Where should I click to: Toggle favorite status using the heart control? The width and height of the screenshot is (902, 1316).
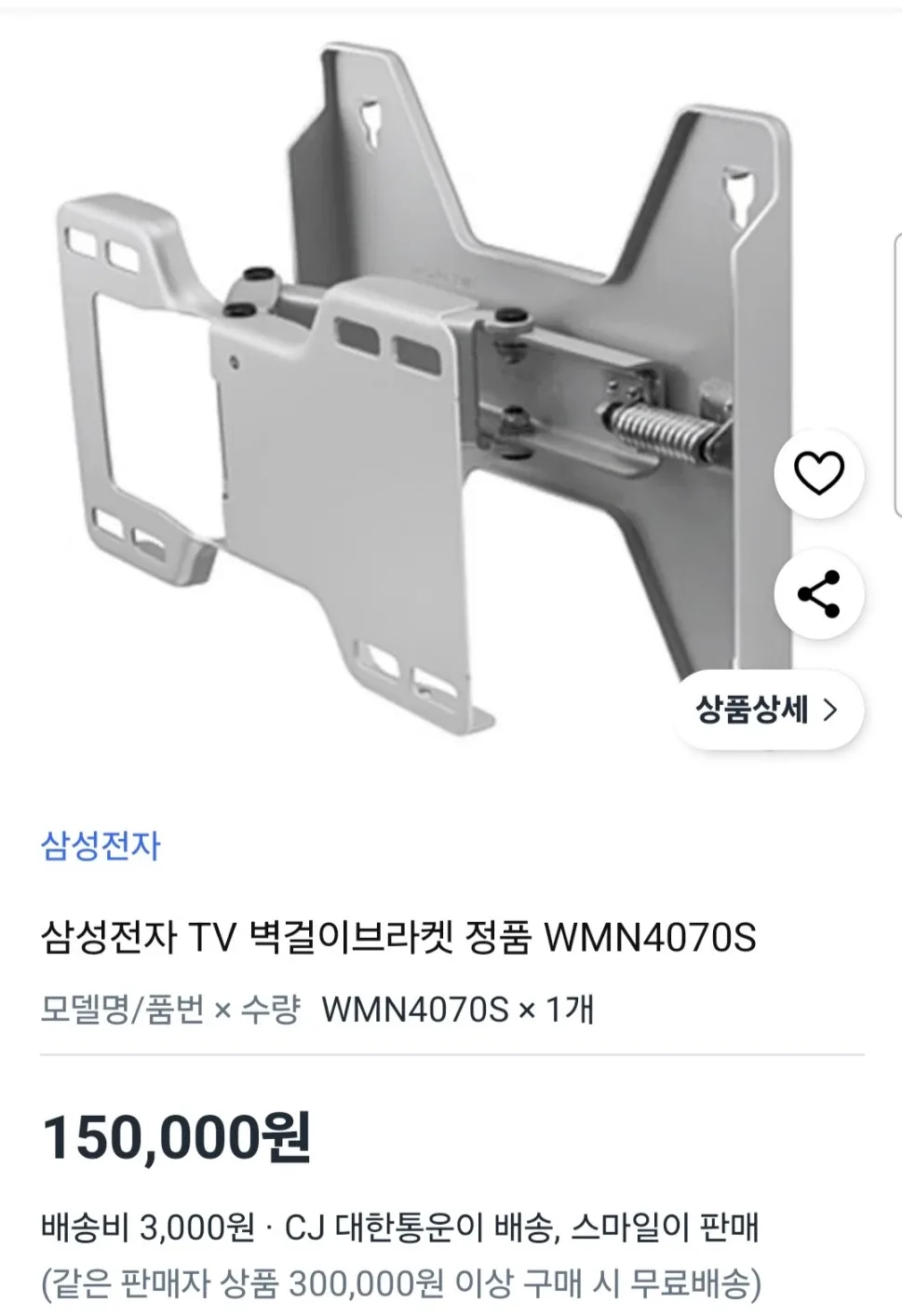pyautogui.click(x=817, y=473)
